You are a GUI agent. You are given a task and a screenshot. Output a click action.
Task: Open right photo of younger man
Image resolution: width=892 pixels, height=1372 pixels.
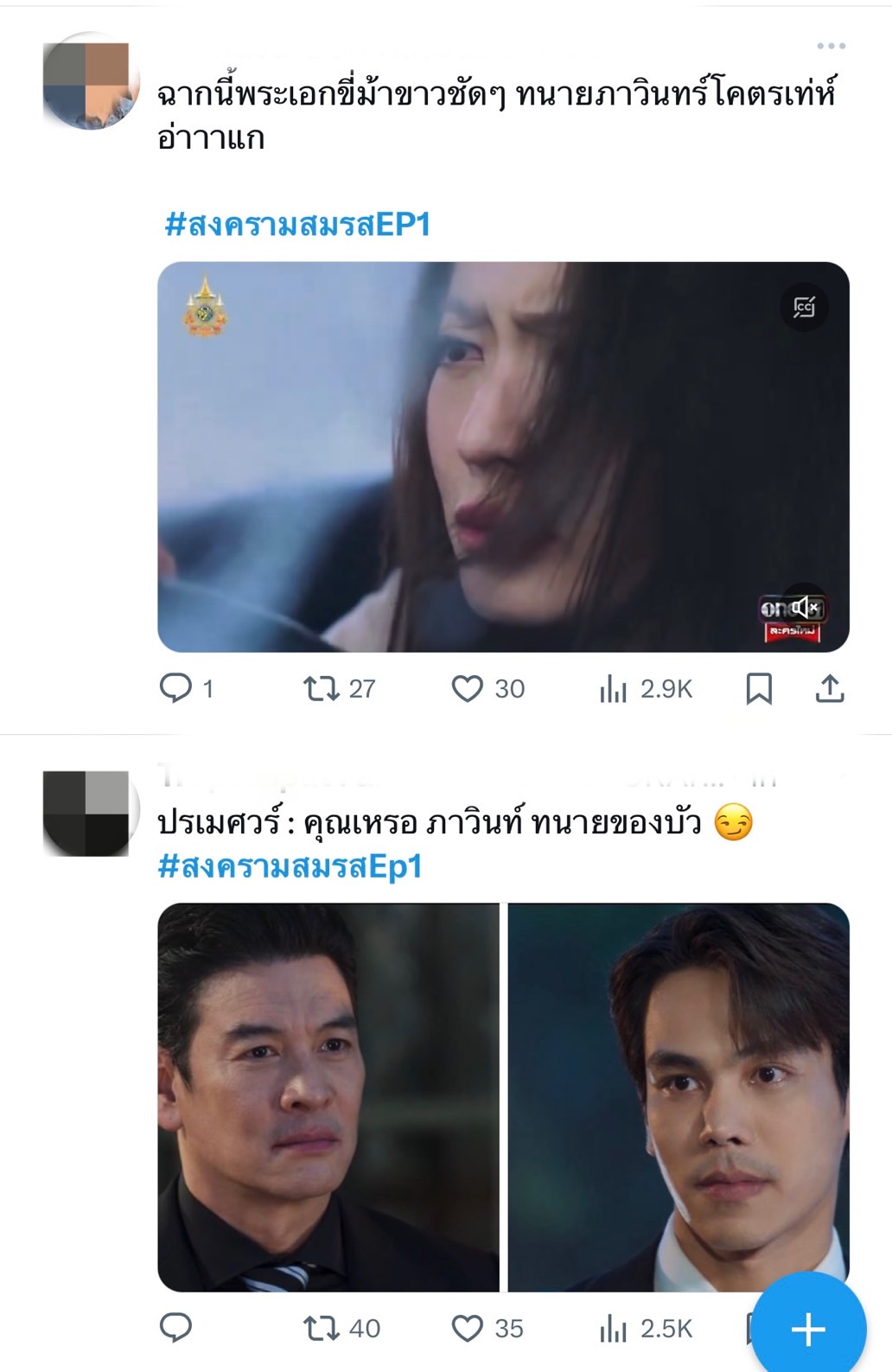[x=678, y=1097]
